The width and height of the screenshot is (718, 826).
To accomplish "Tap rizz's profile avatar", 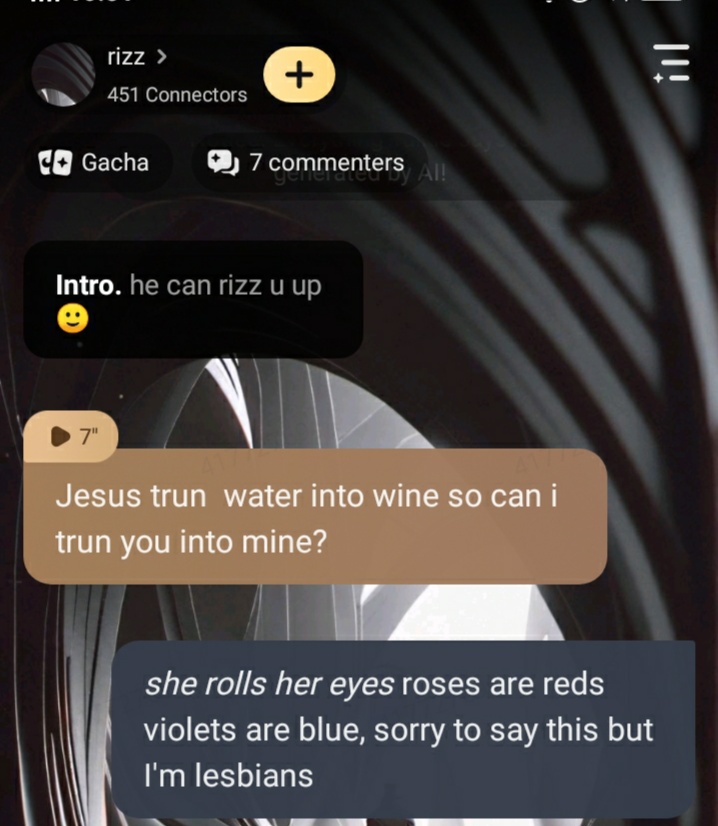I will coord(63,75).
